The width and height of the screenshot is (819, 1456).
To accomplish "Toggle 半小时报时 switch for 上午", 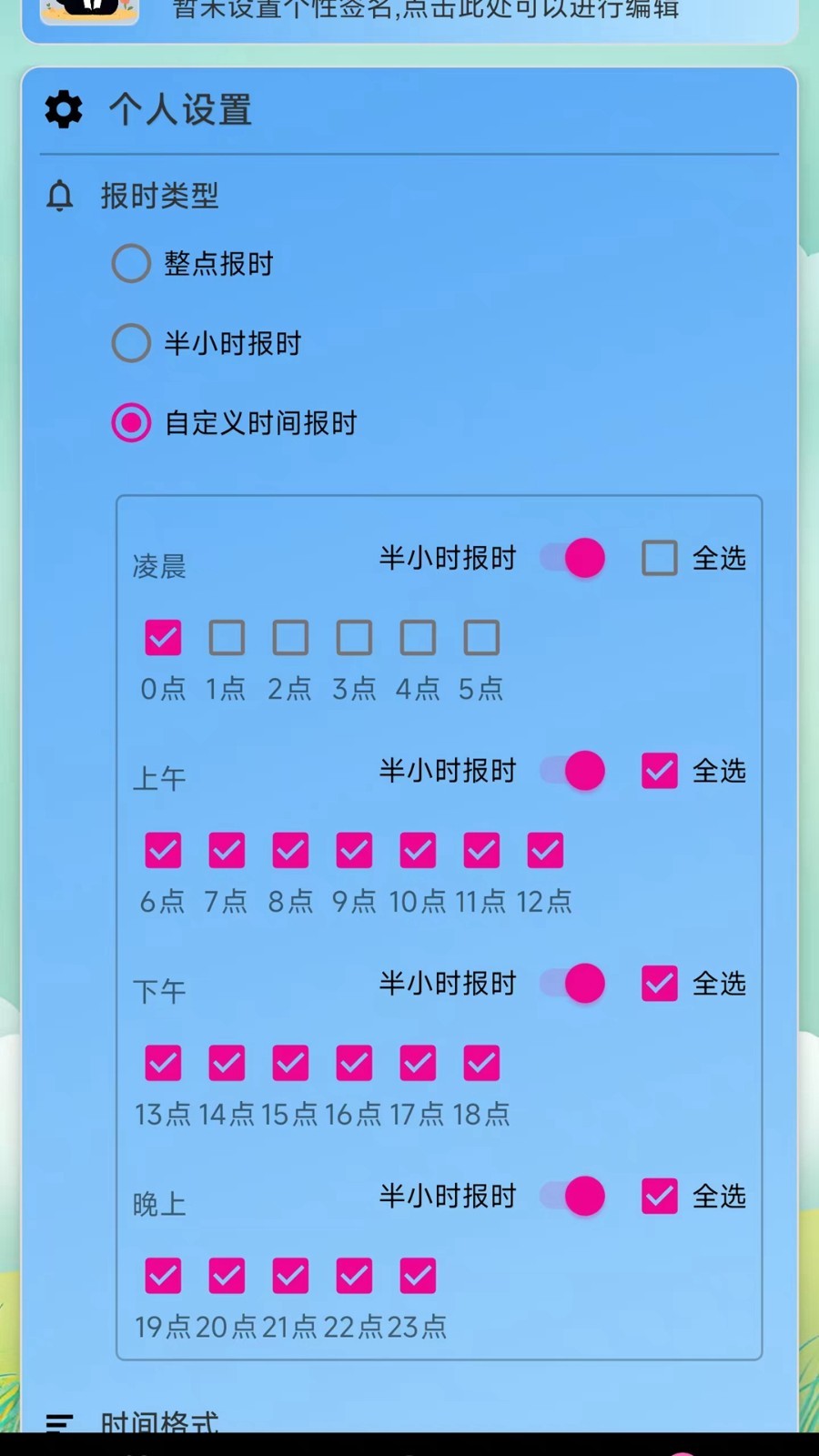I will coord(573,771).
